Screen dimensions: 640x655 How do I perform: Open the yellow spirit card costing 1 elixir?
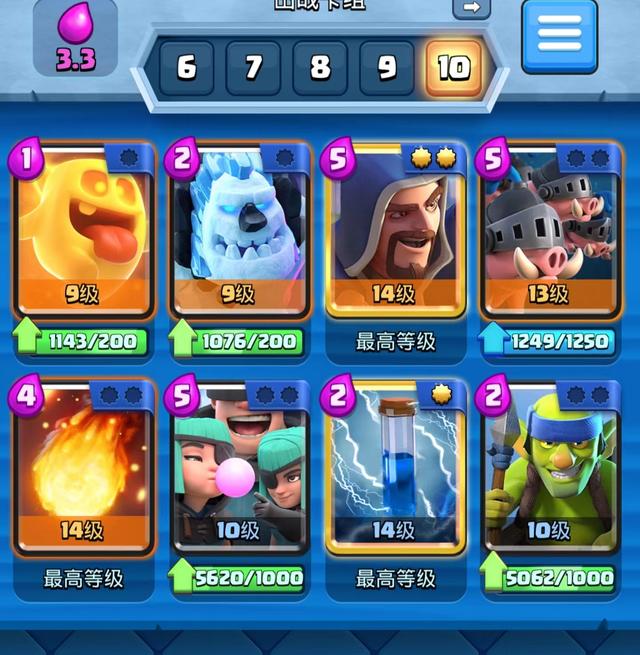coord(83,230)
